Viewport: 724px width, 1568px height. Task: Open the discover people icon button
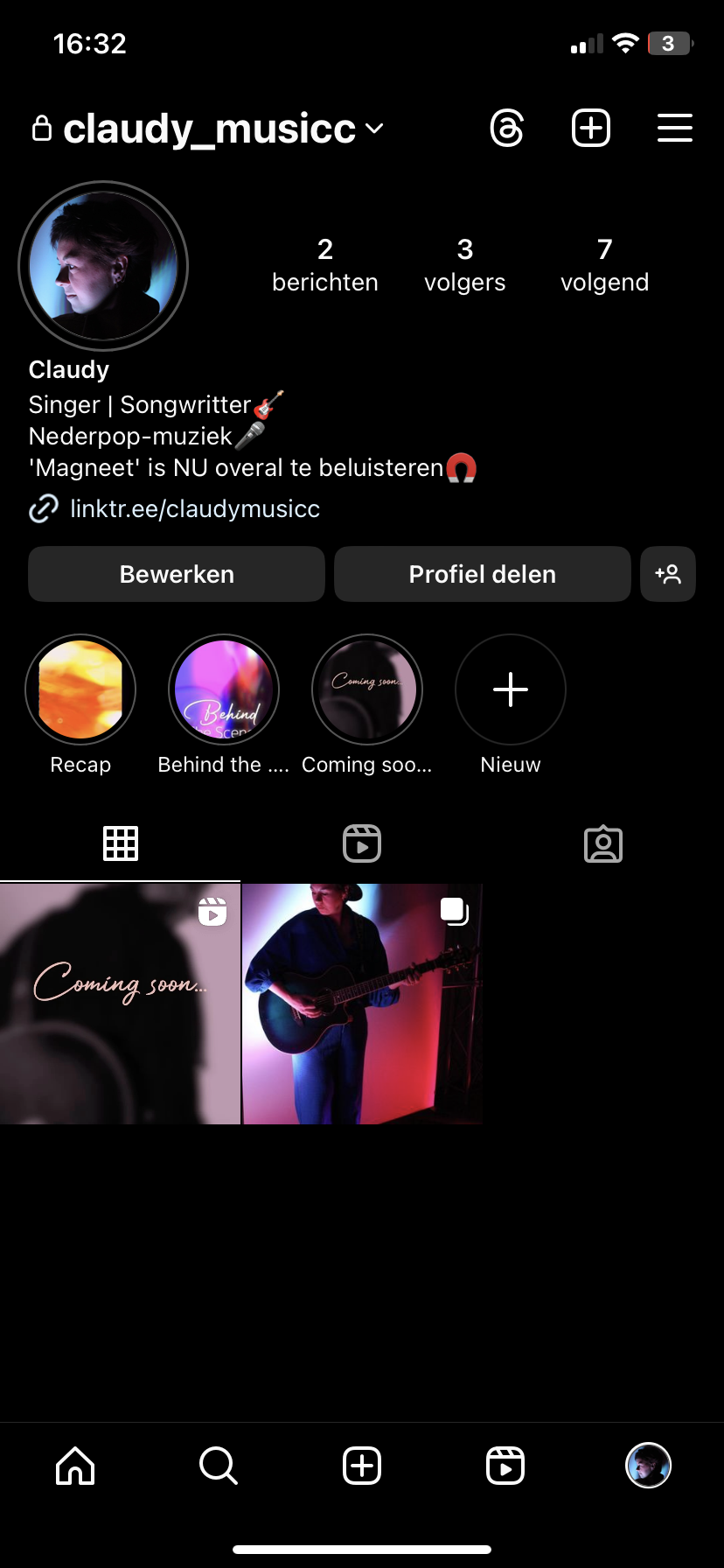pos(668,574)
